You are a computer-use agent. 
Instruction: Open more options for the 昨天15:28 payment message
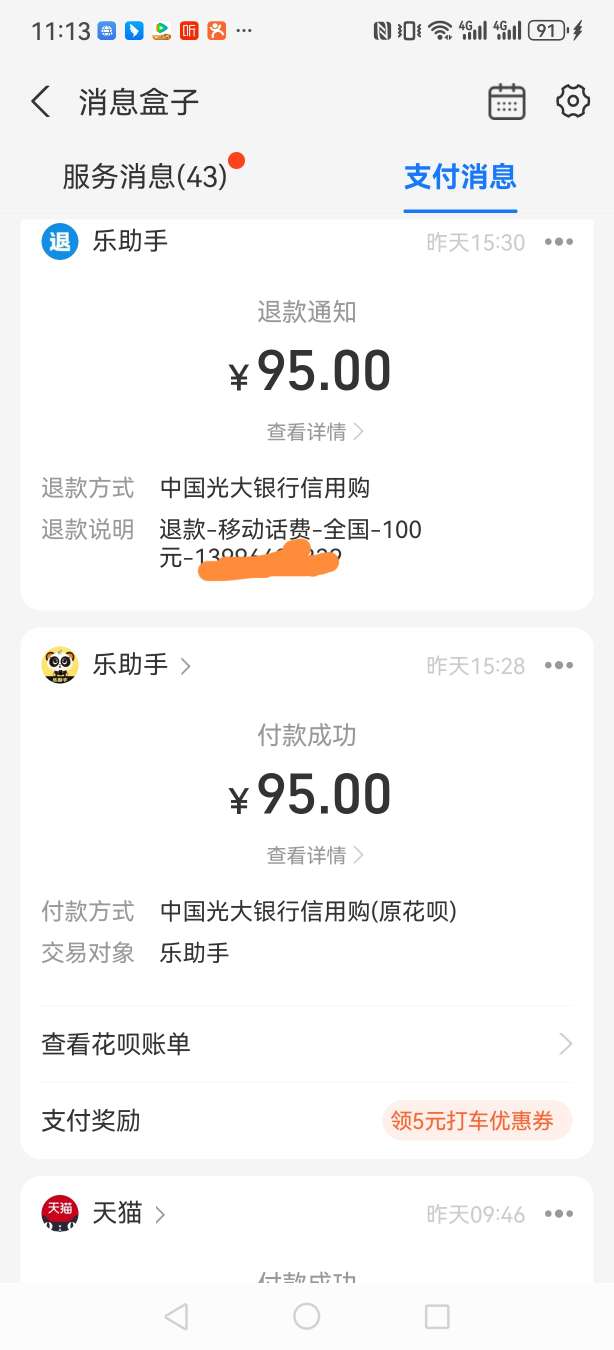click(558, 665)
